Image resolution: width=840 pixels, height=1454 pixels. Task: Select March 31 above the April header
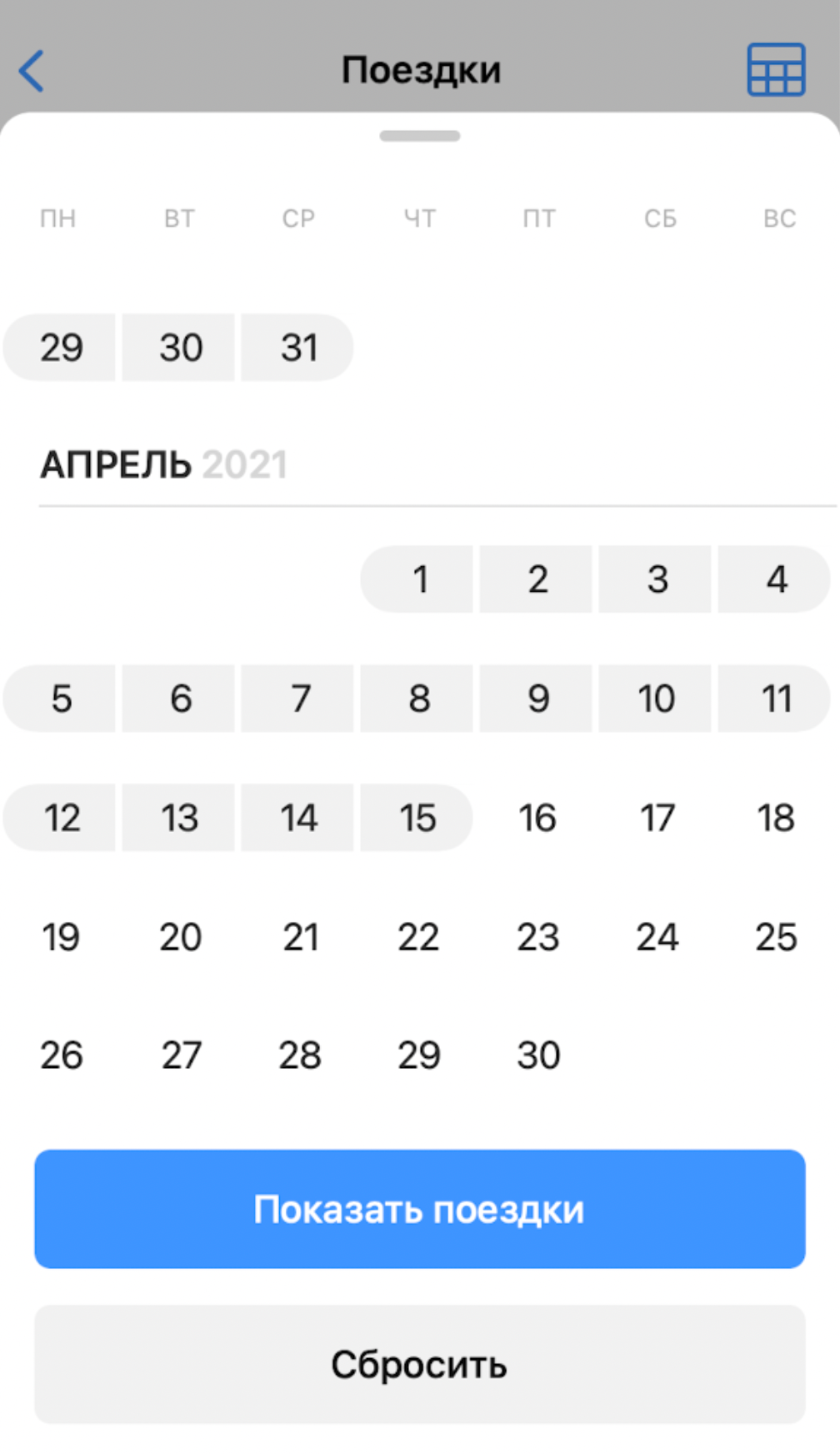299,348
